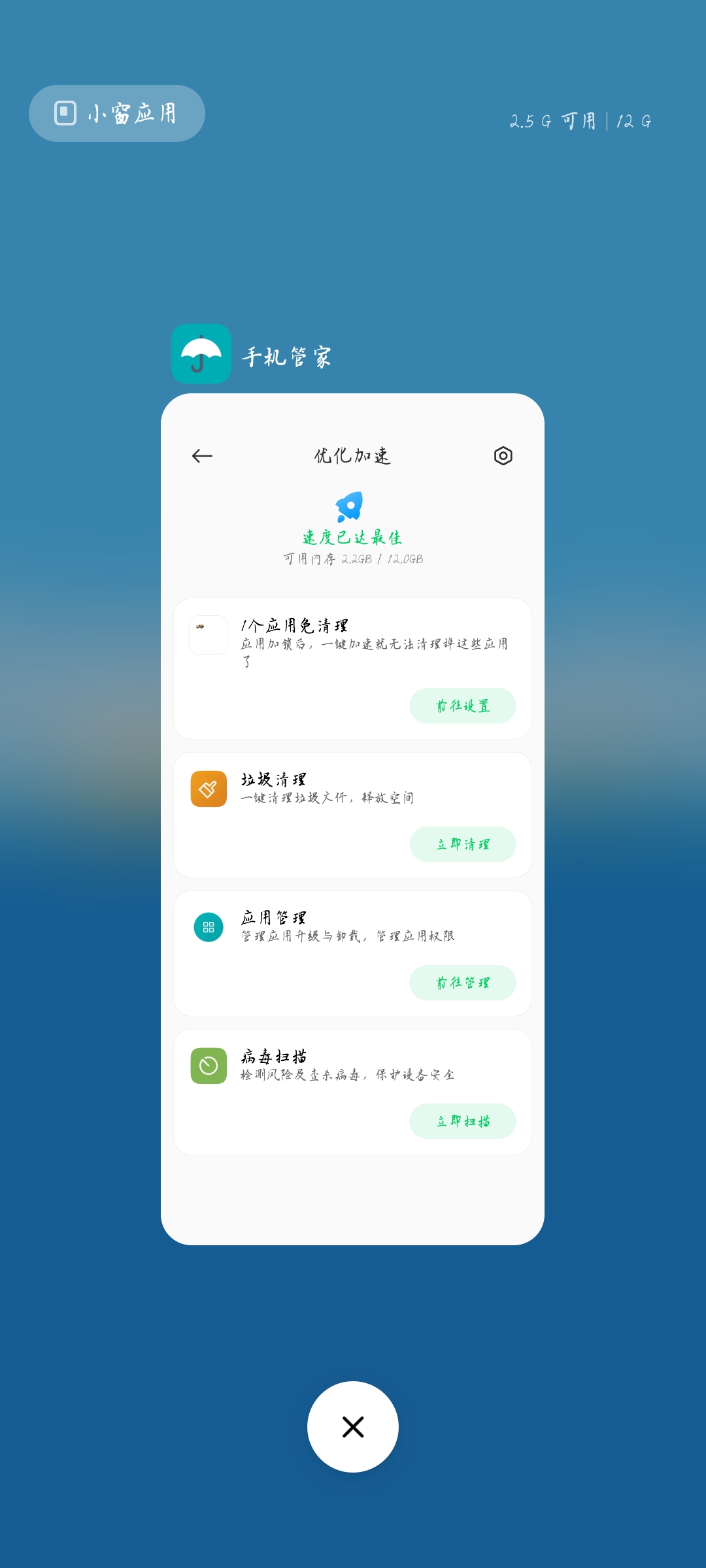The width and height of the screenshot is (706, 1568).
Task: Tap 立即清理 for 垃圾清理
Action: click(x=463, y=844)
